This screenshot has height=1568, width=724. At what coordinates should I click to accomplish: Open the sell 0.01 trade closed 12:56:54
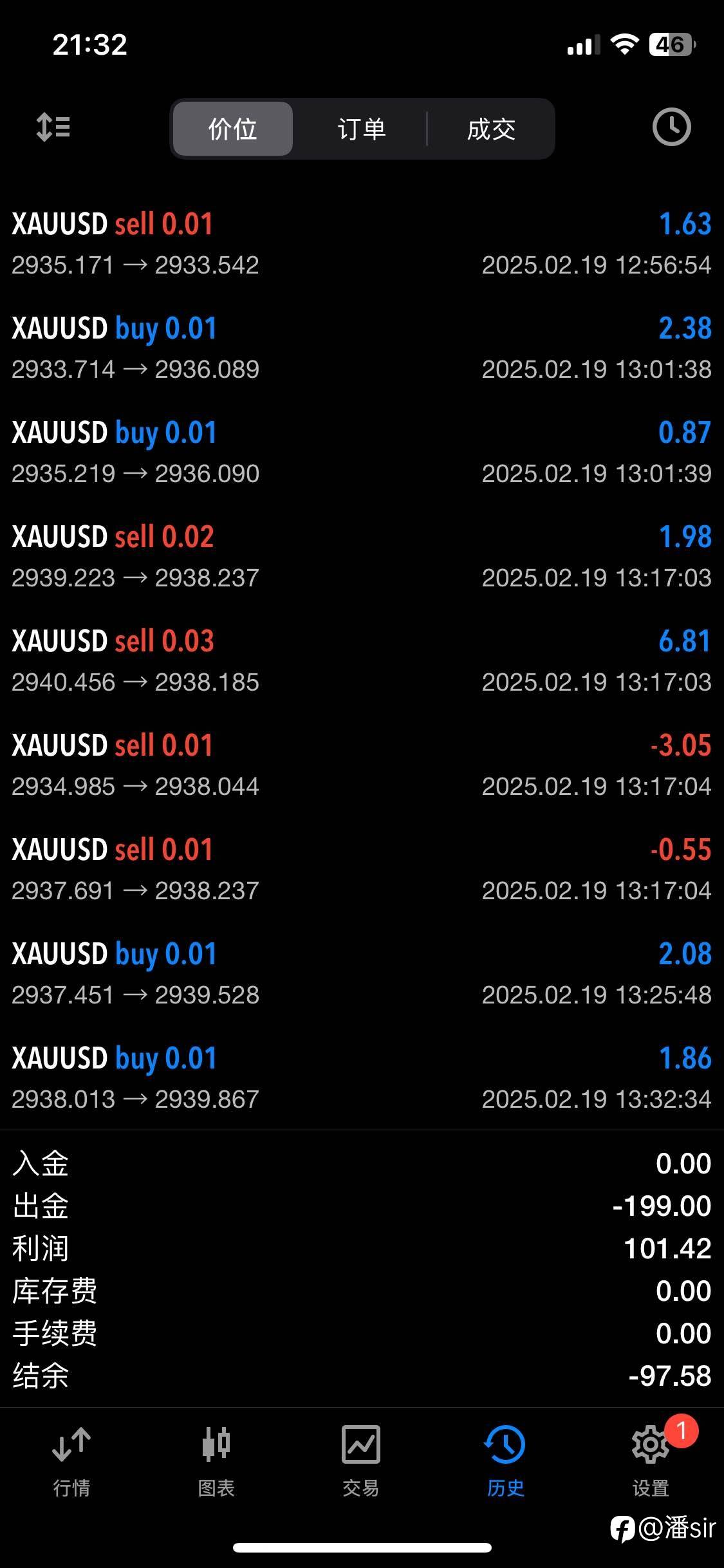click(362, 243)
